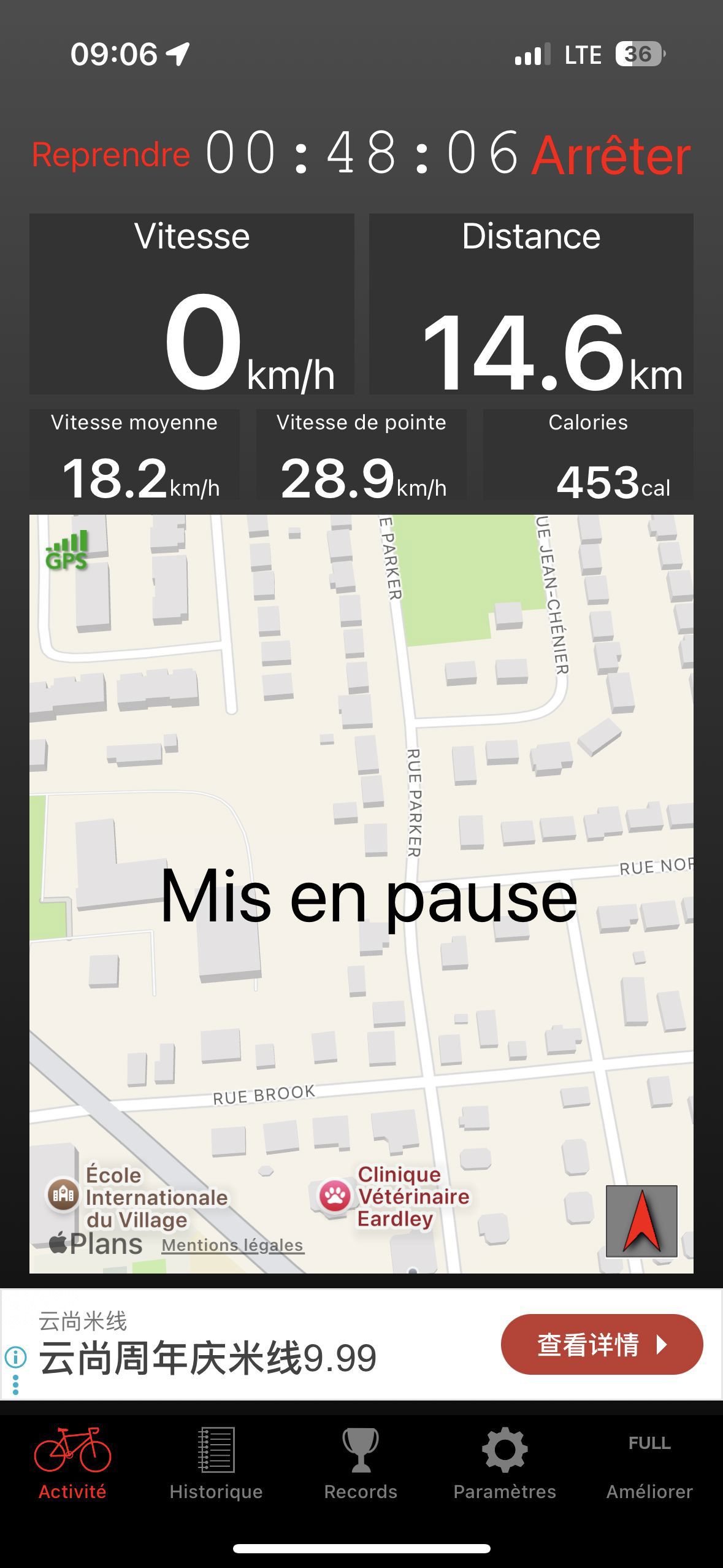Tap the 查看详情 ad button
723x1568 pixels.
pyautogui.click(x=602, y=1345)
